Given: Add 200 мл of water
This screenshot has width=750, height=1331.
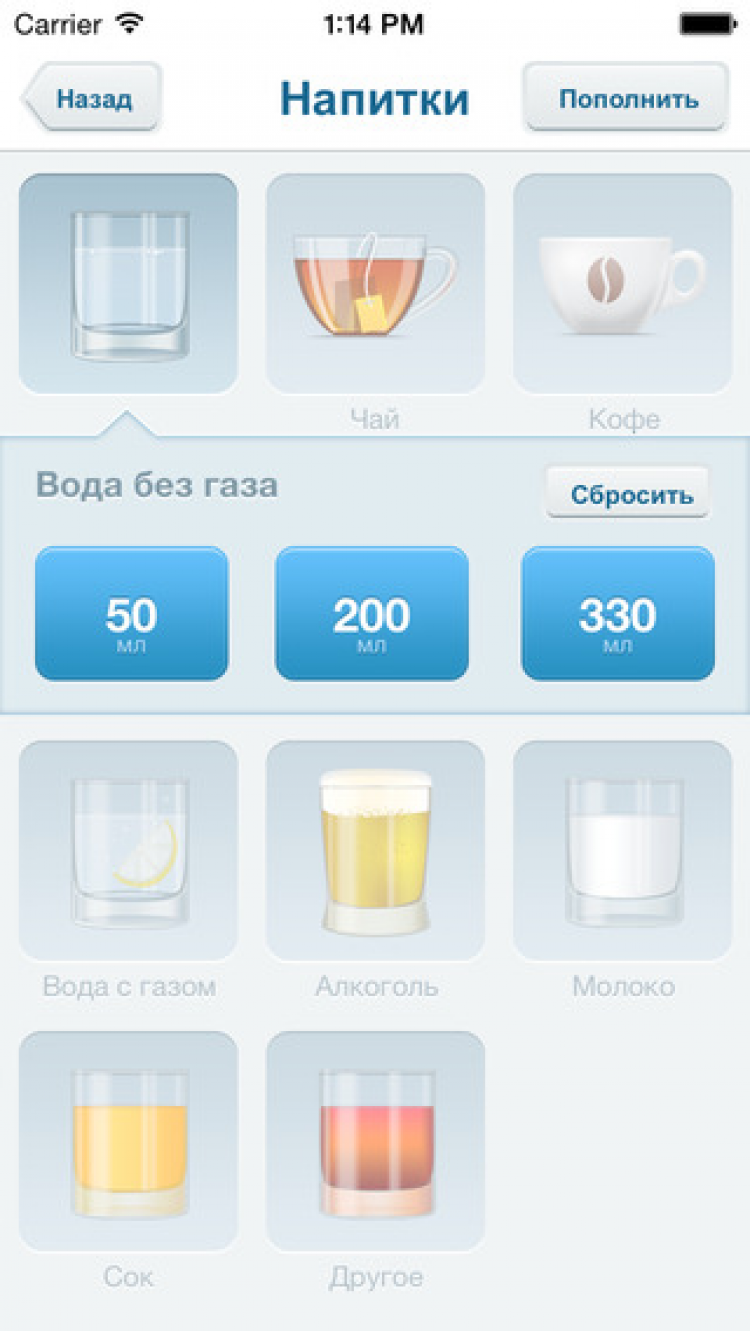Looking at the screenshot, I should 372,614.
